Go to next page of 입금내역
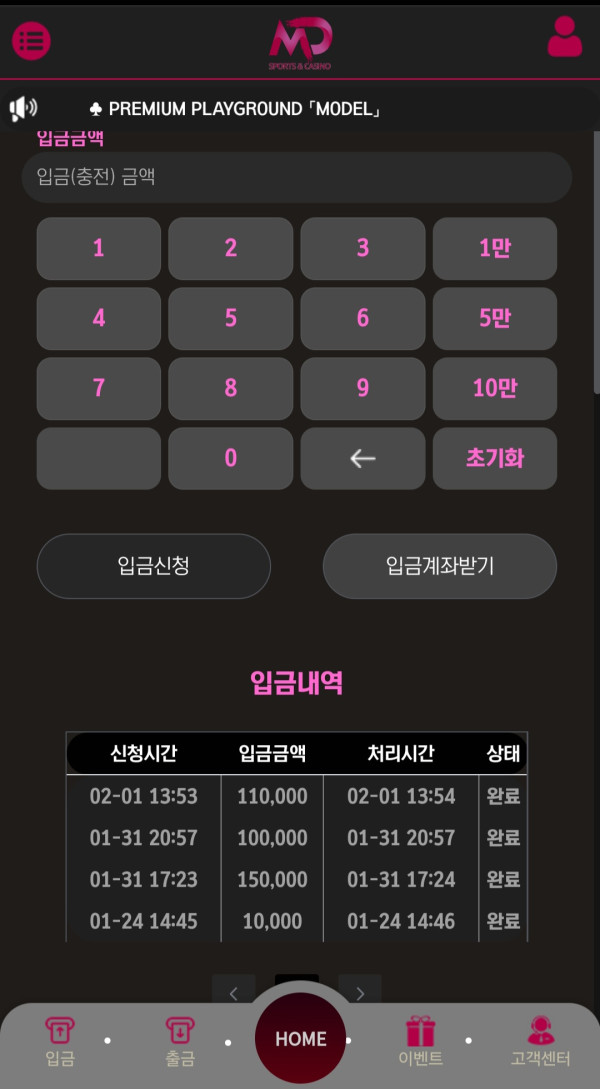The height and width of the screenshot is (1089, 600). 360,992
